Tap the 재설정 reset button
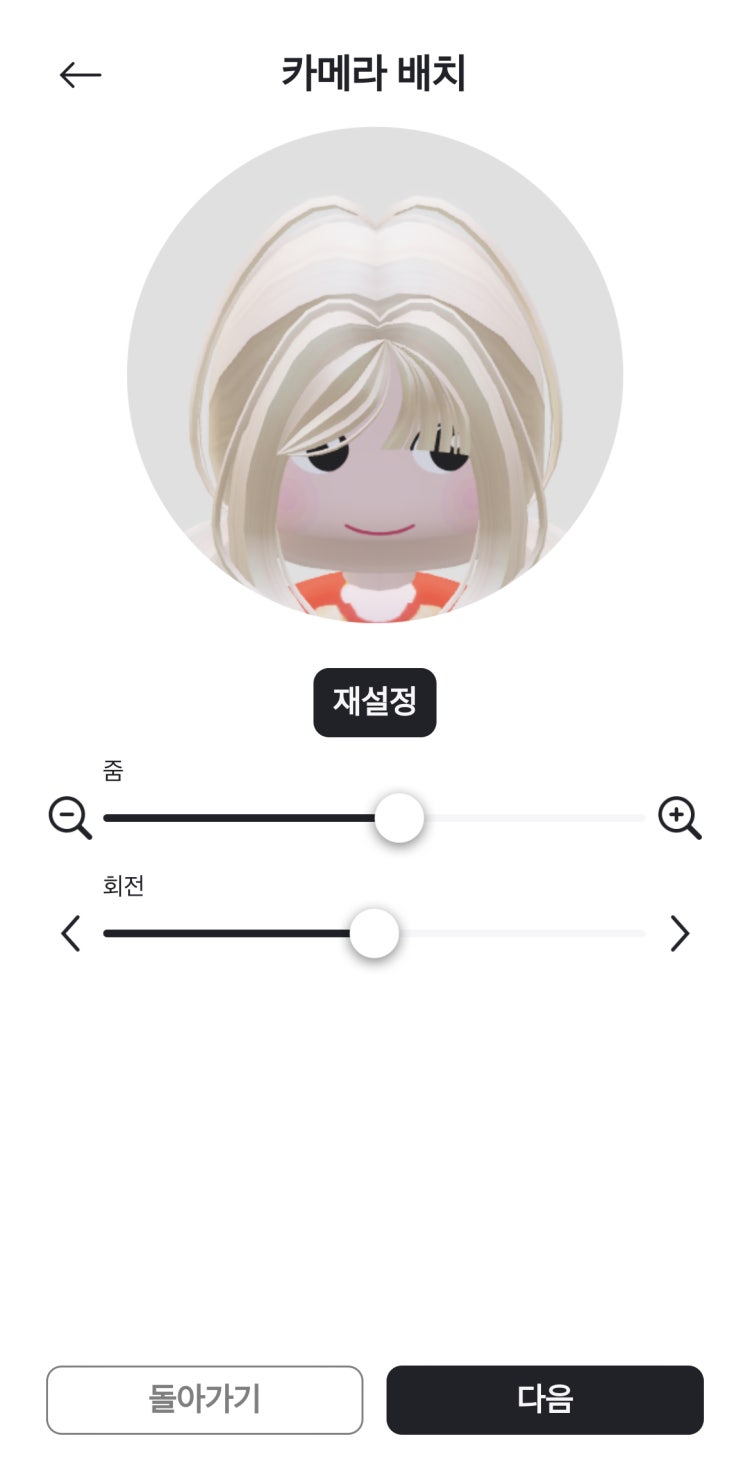The height and width of the screenshot is (1463, 750). point(375,702)
